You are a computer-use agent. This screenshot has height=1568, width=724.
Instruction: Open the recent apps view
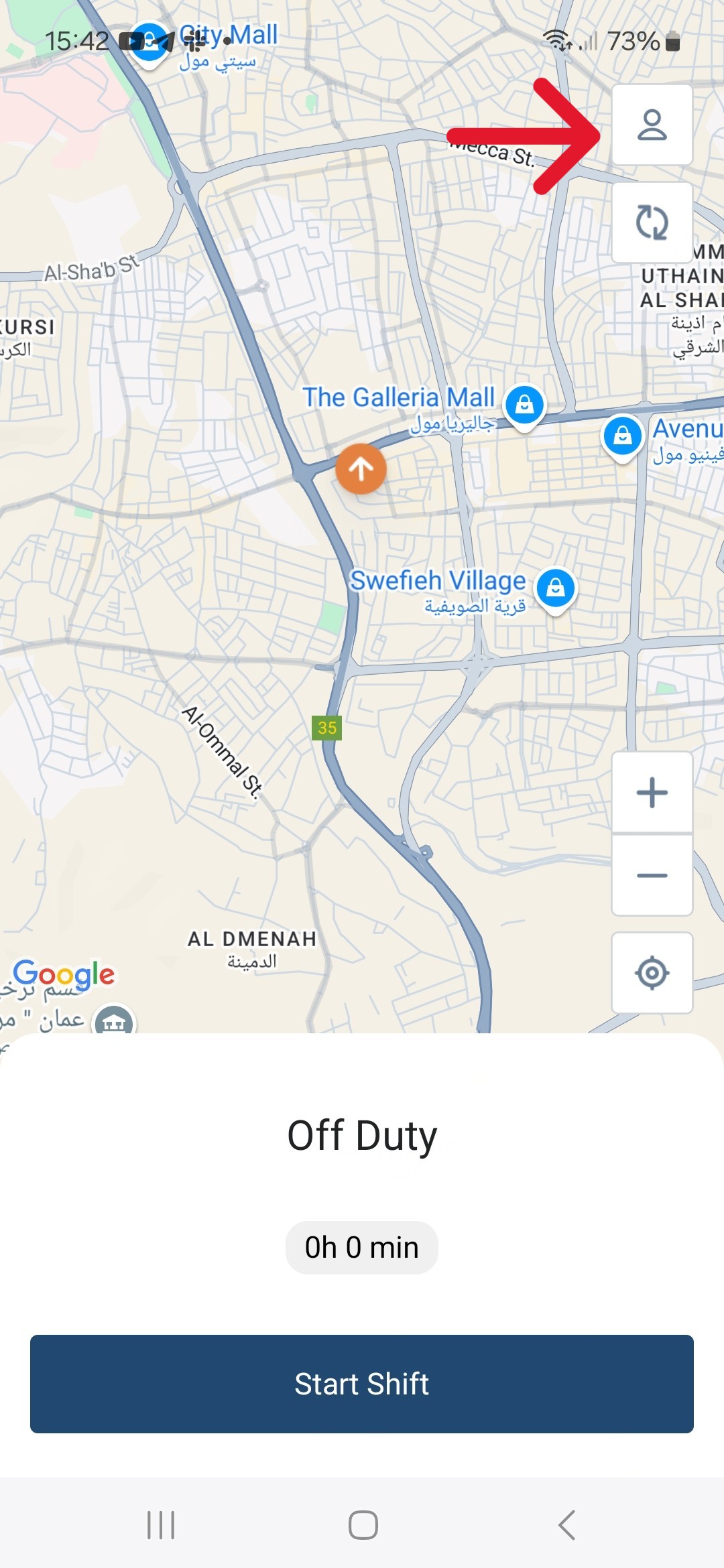161,1525
